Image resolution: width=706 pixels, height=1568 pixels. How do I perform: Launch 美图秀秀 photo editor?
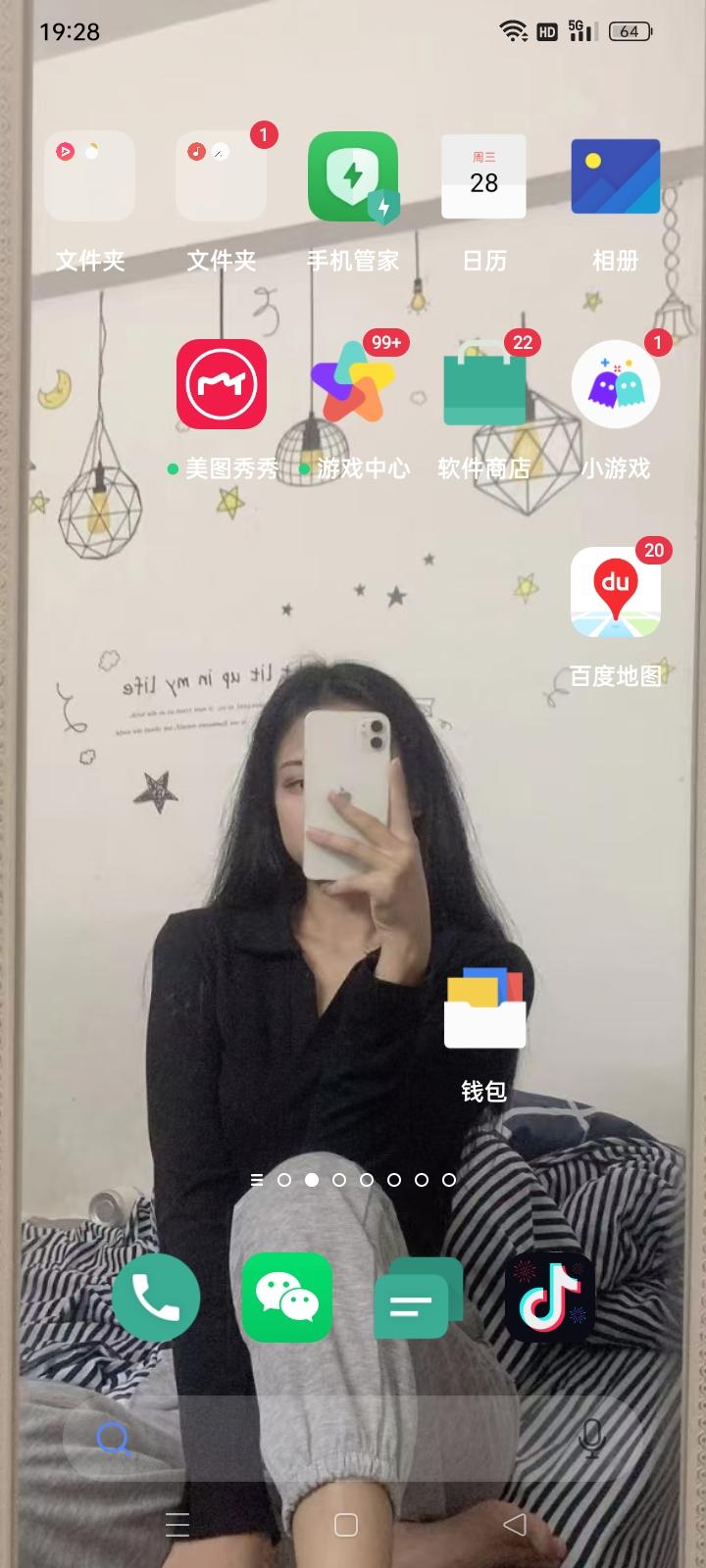tap(222, 384)
